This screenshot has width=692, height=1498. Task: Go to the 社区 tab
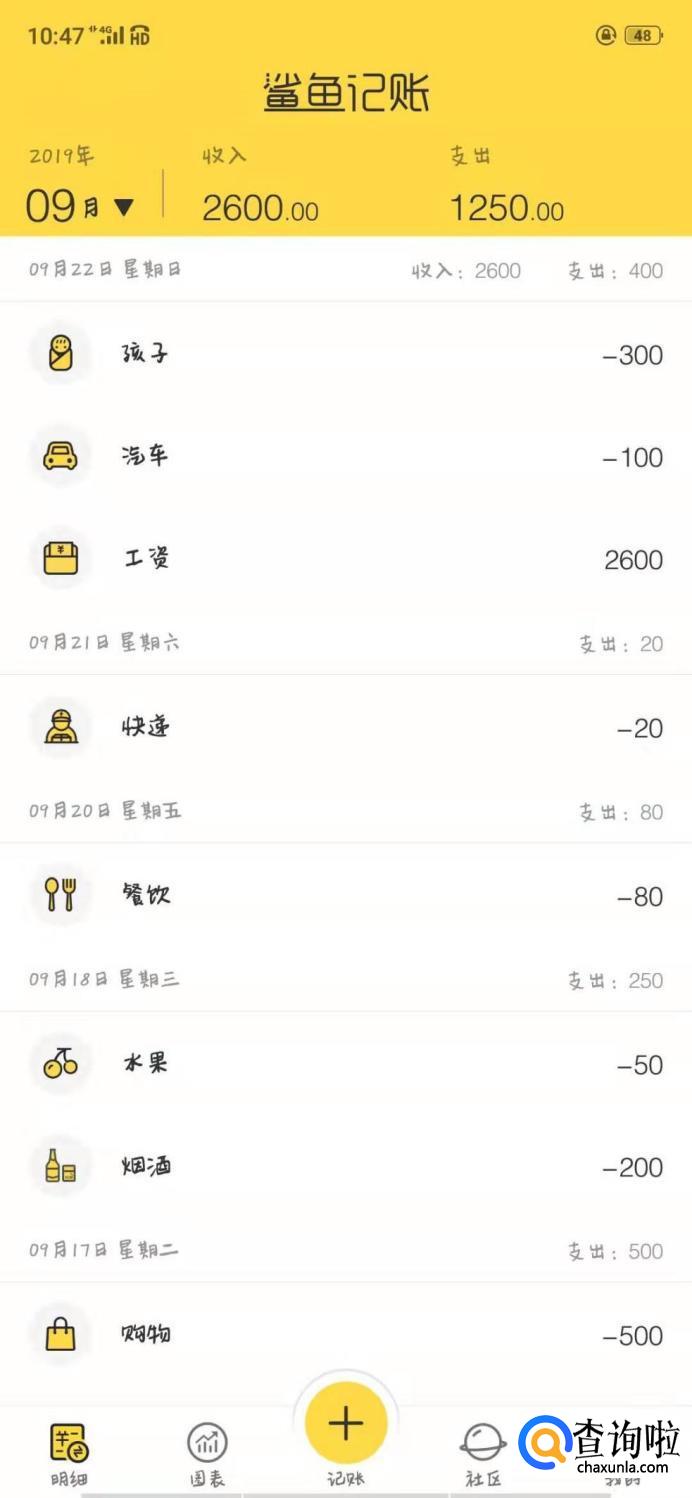pos(482,1452)
